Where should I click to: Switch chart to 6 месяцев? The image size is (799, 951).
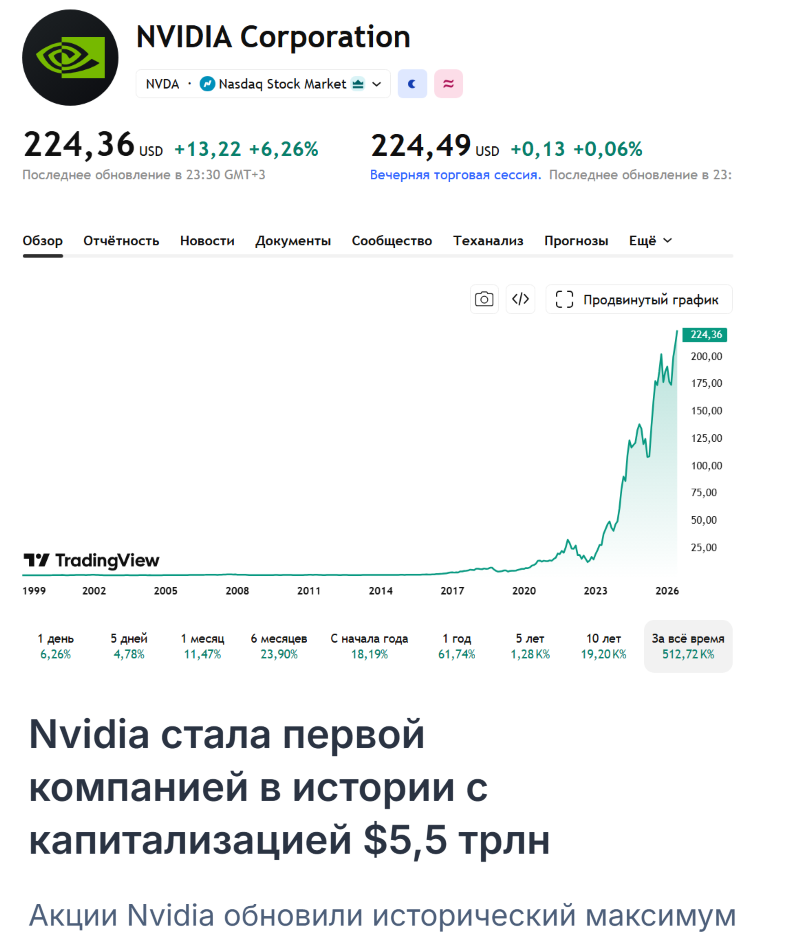click(x=279, y=646)
